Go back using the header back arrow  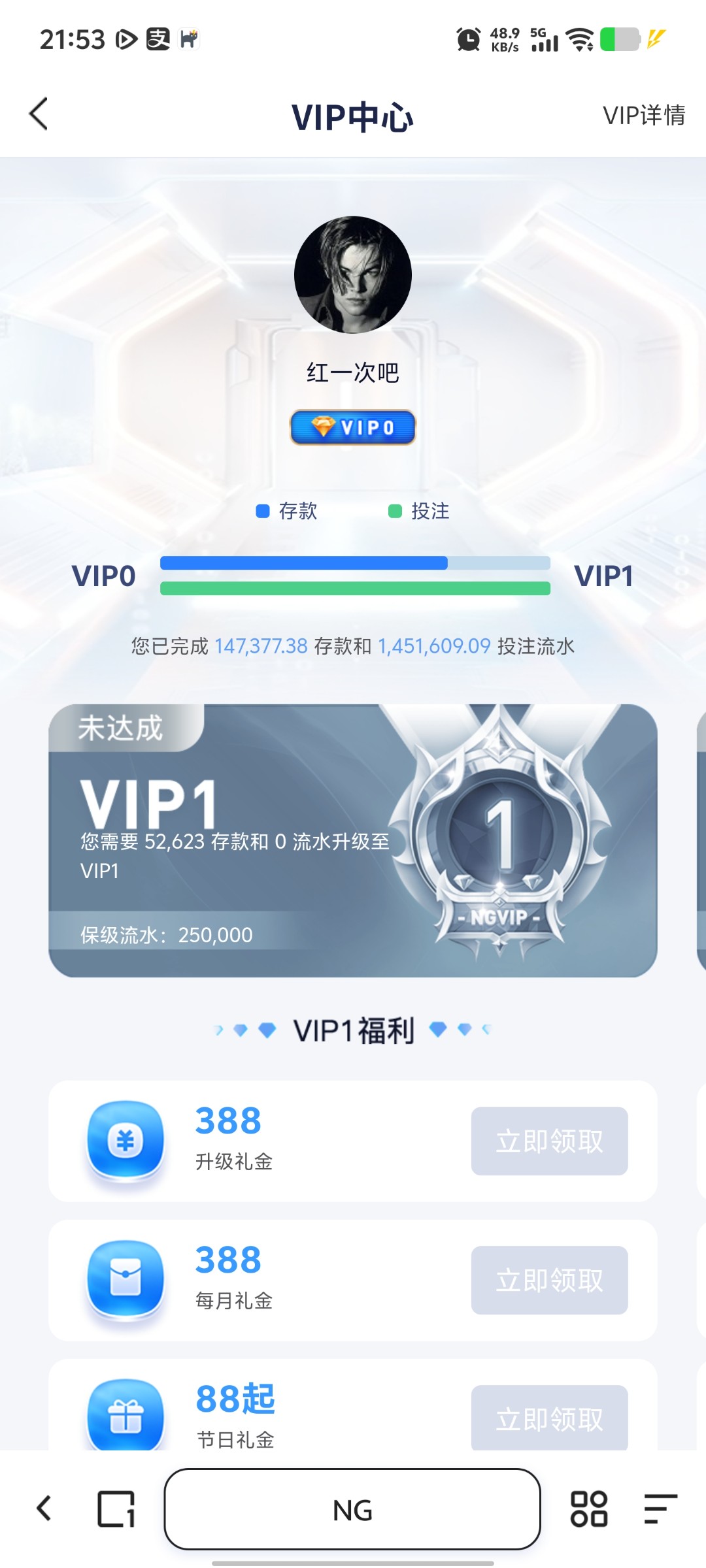[x=39, y=114]
